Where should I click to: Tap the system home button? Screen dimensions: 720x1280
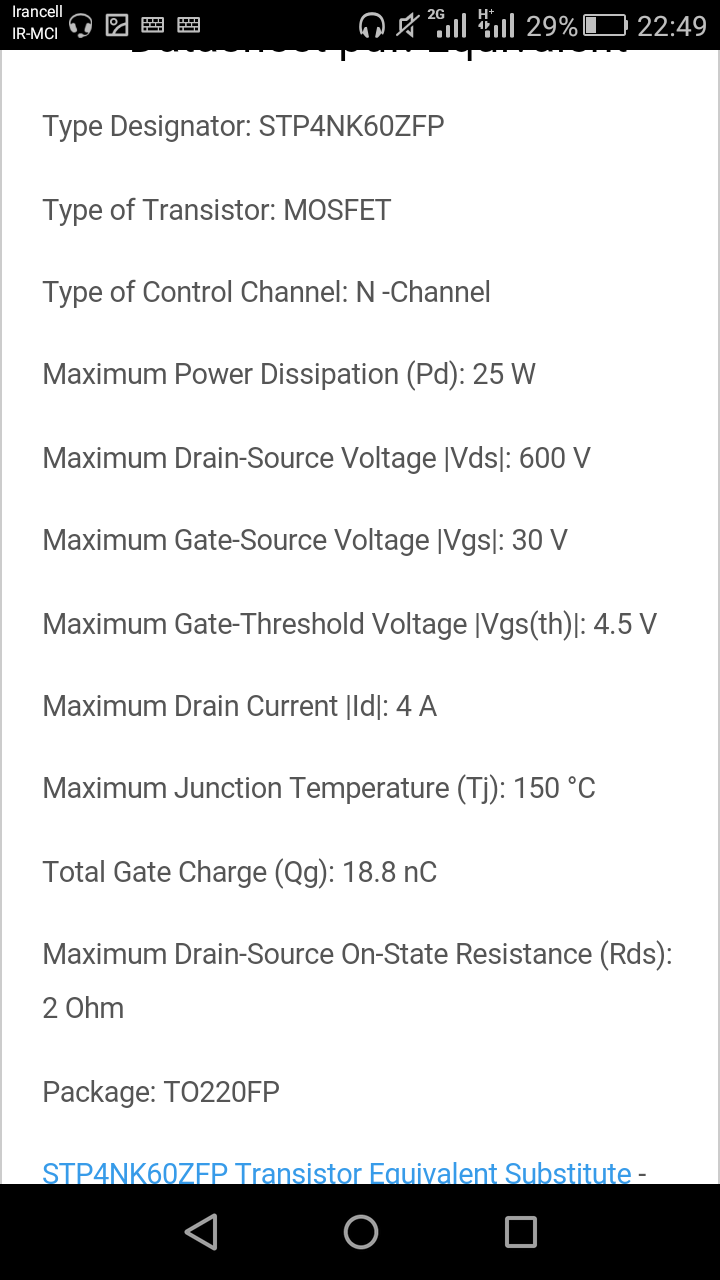[361, 1232]
